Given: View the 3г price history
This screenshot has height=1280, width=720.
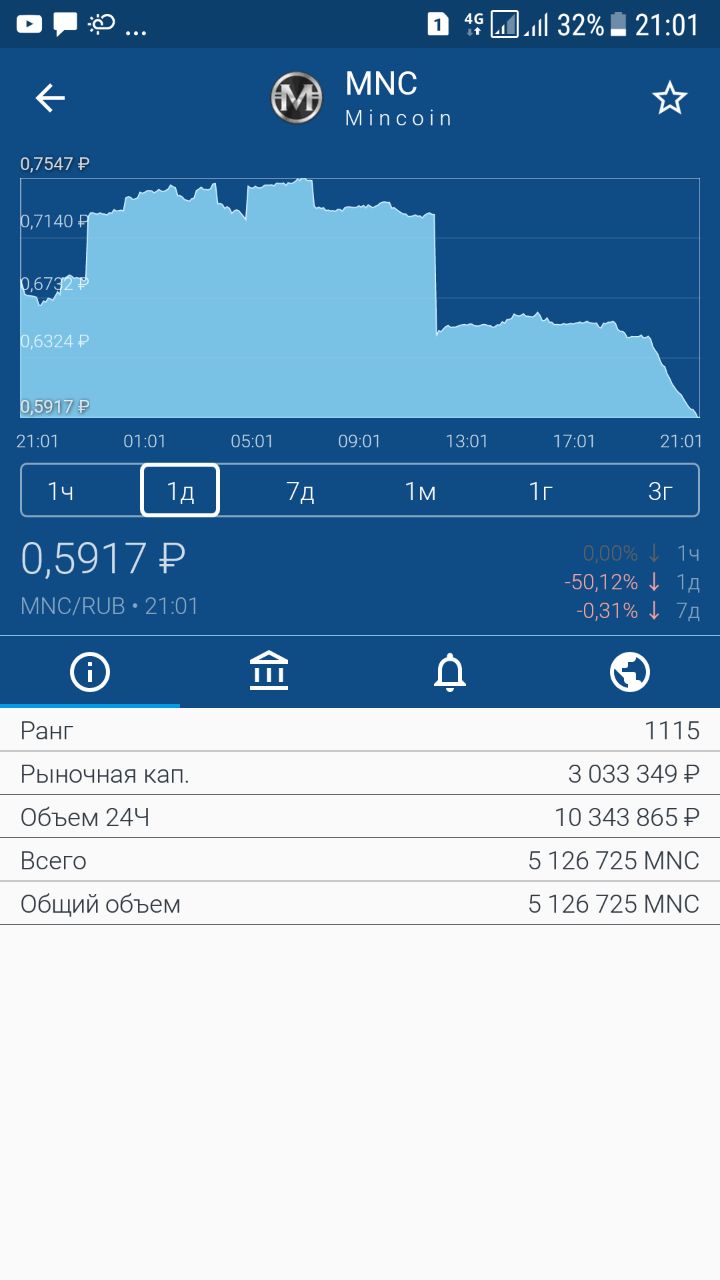Looking at the screenshot, I should [660, 491].
